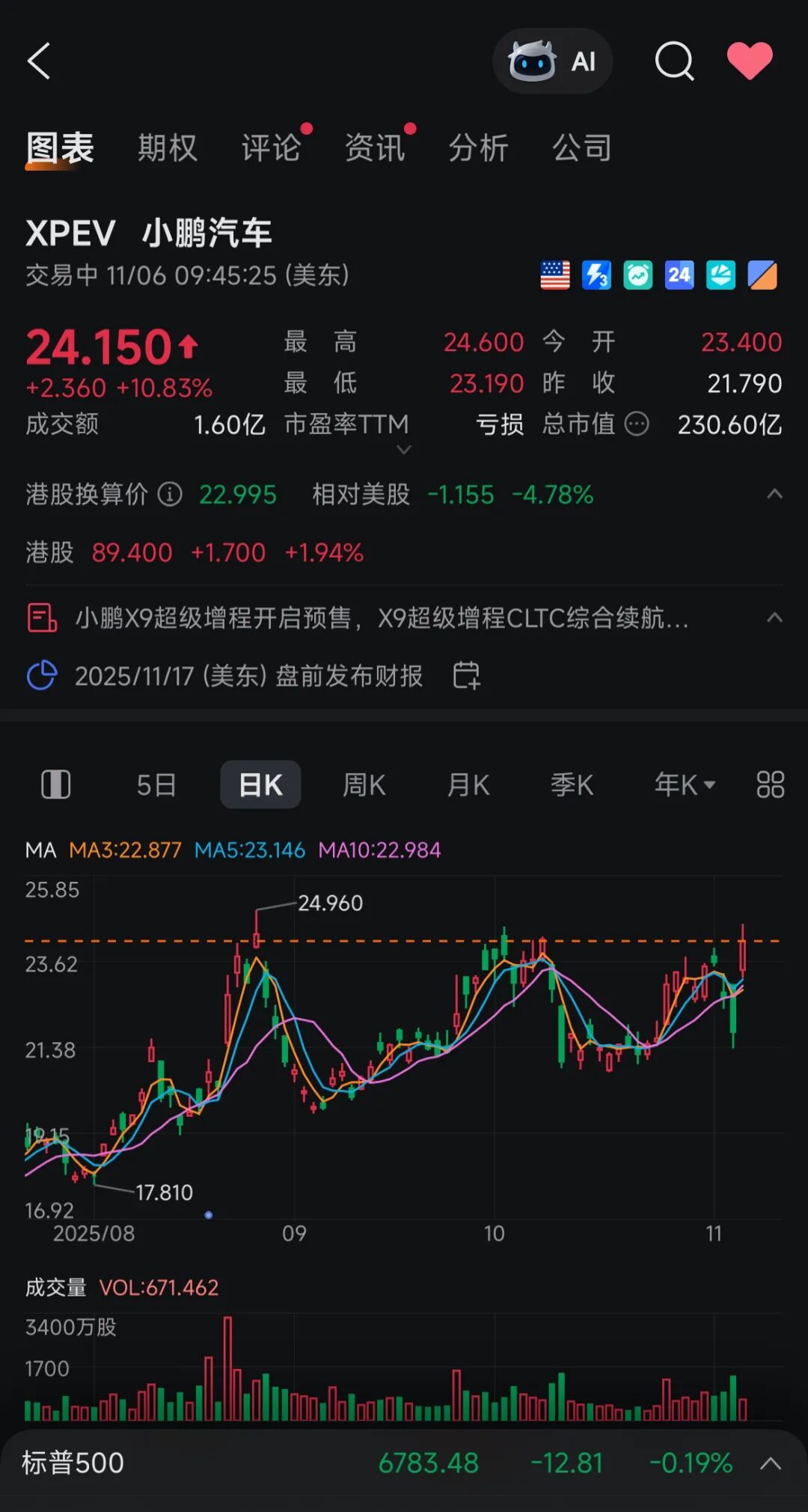
Task: Remove XPEV from favorites via the heart
Action: click(x=750, y=61)
